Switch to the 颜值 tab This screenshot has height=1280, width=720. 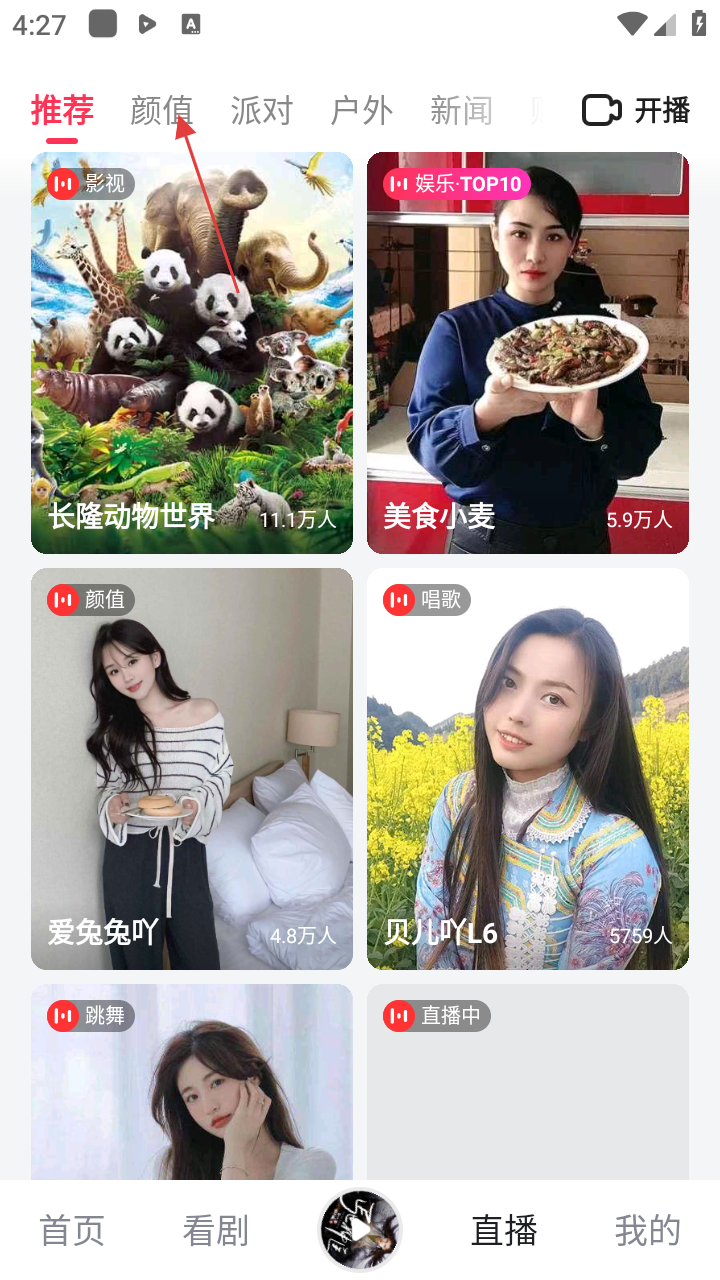[x=161, y=110]
